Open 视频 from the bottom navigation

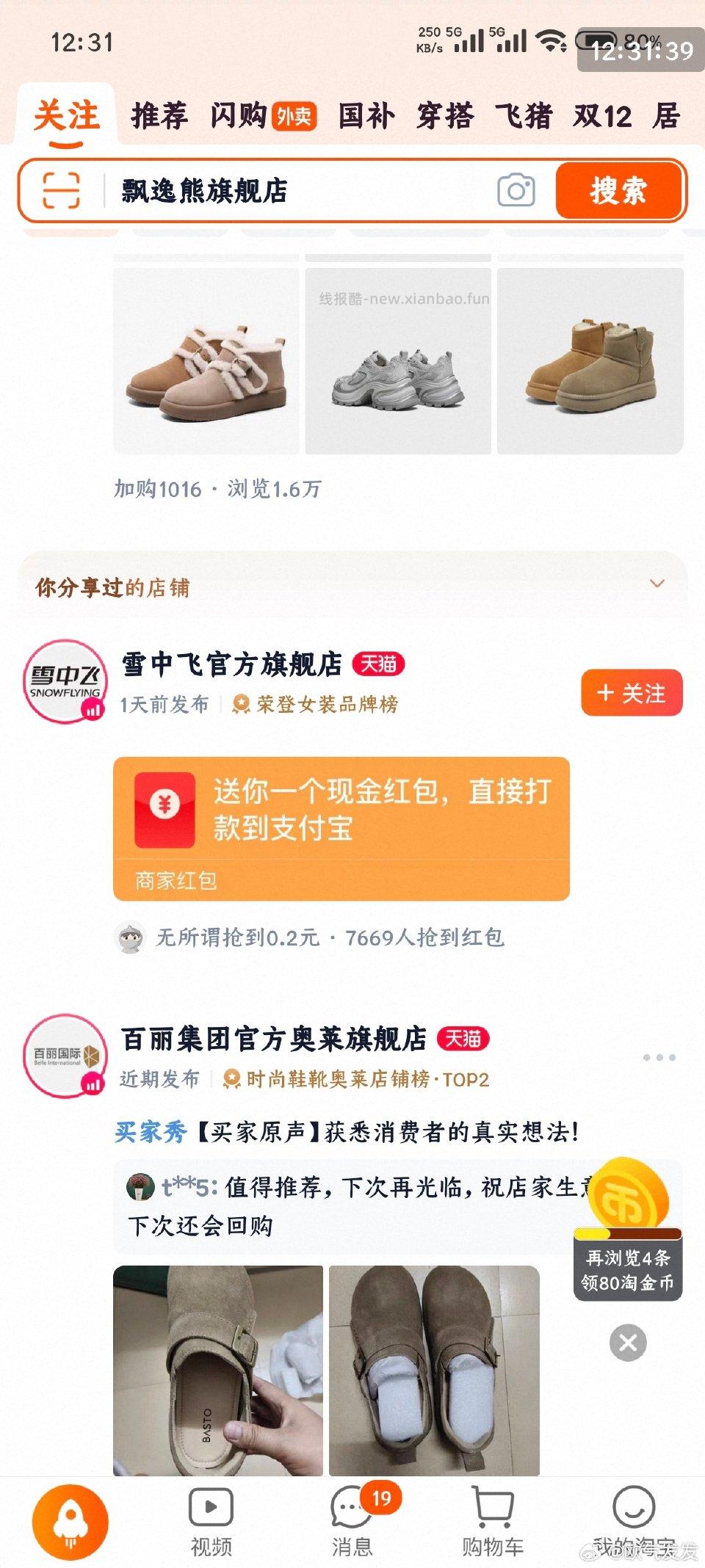click(x=211, y=1509)
